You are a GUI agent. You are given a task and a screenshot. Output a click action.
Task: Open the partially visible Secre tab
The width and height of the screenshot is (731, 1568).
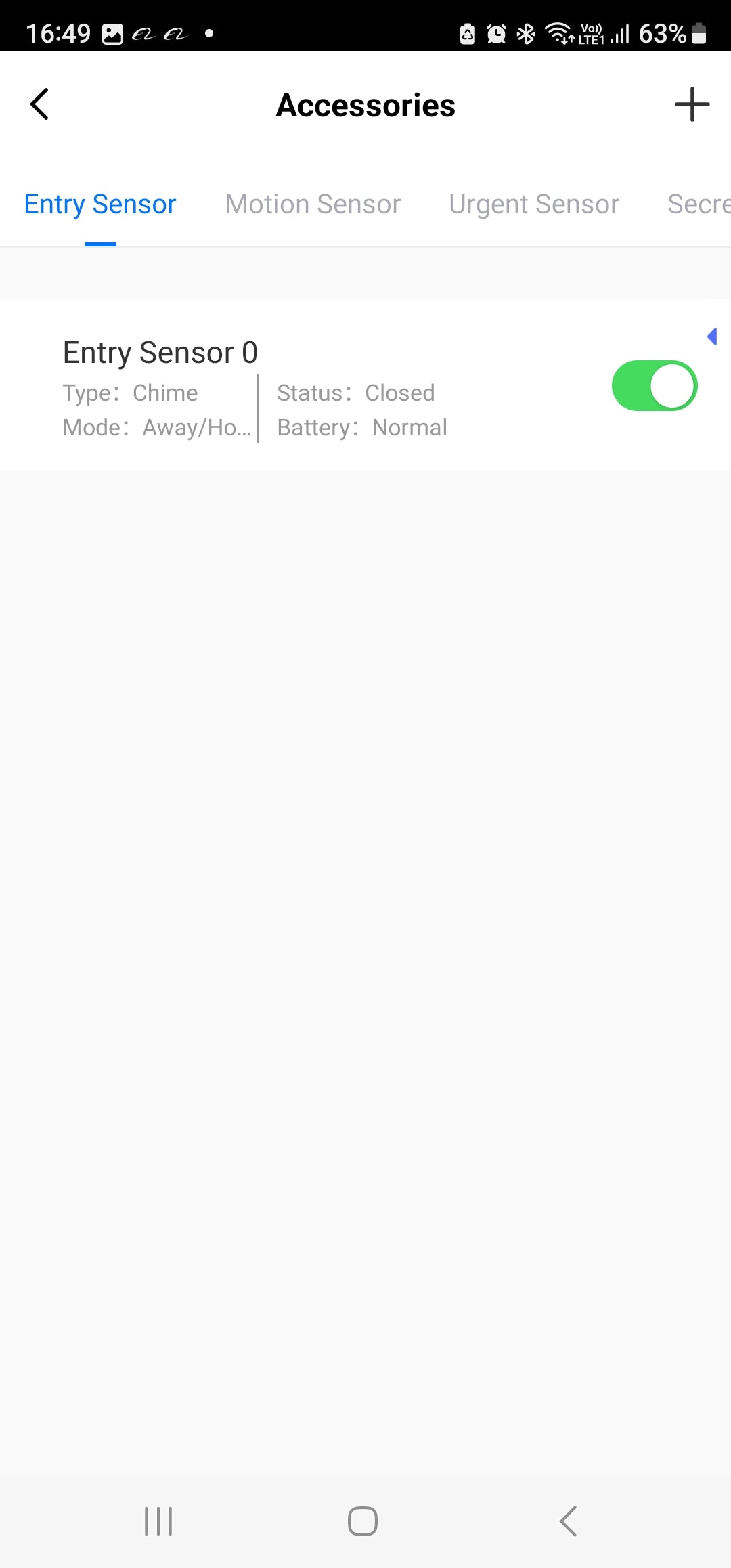[699, 204]
